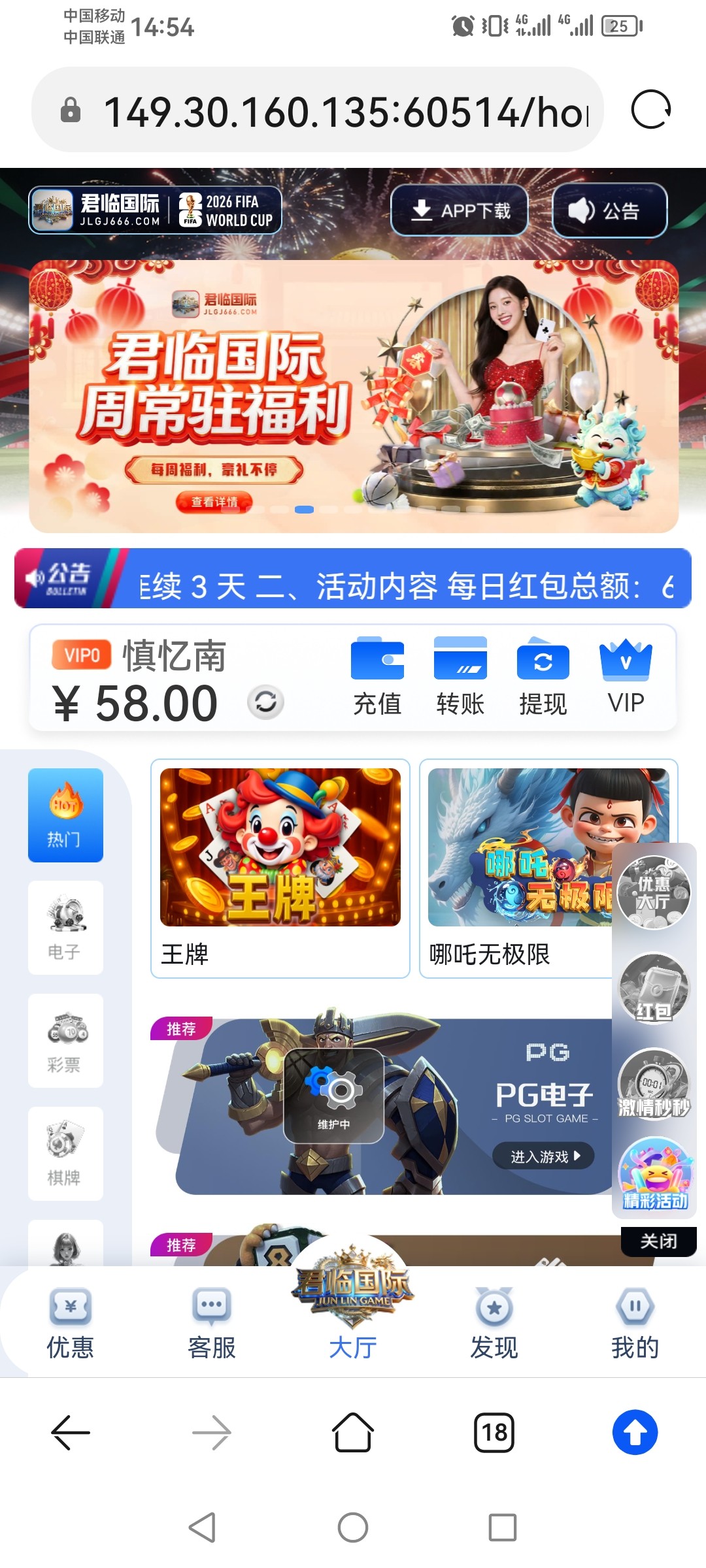Tap the APP下载 download button
706x1568 pixels.
click(460, 210)
